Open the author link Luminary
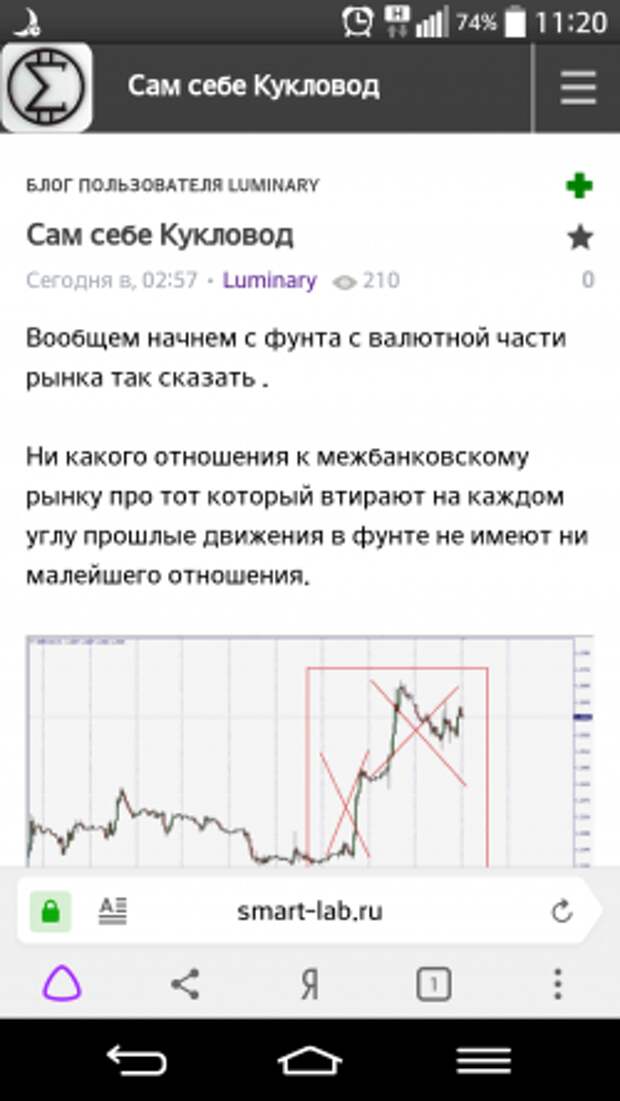The width and height of the screenshot is (620, 1101). point(270,281)
